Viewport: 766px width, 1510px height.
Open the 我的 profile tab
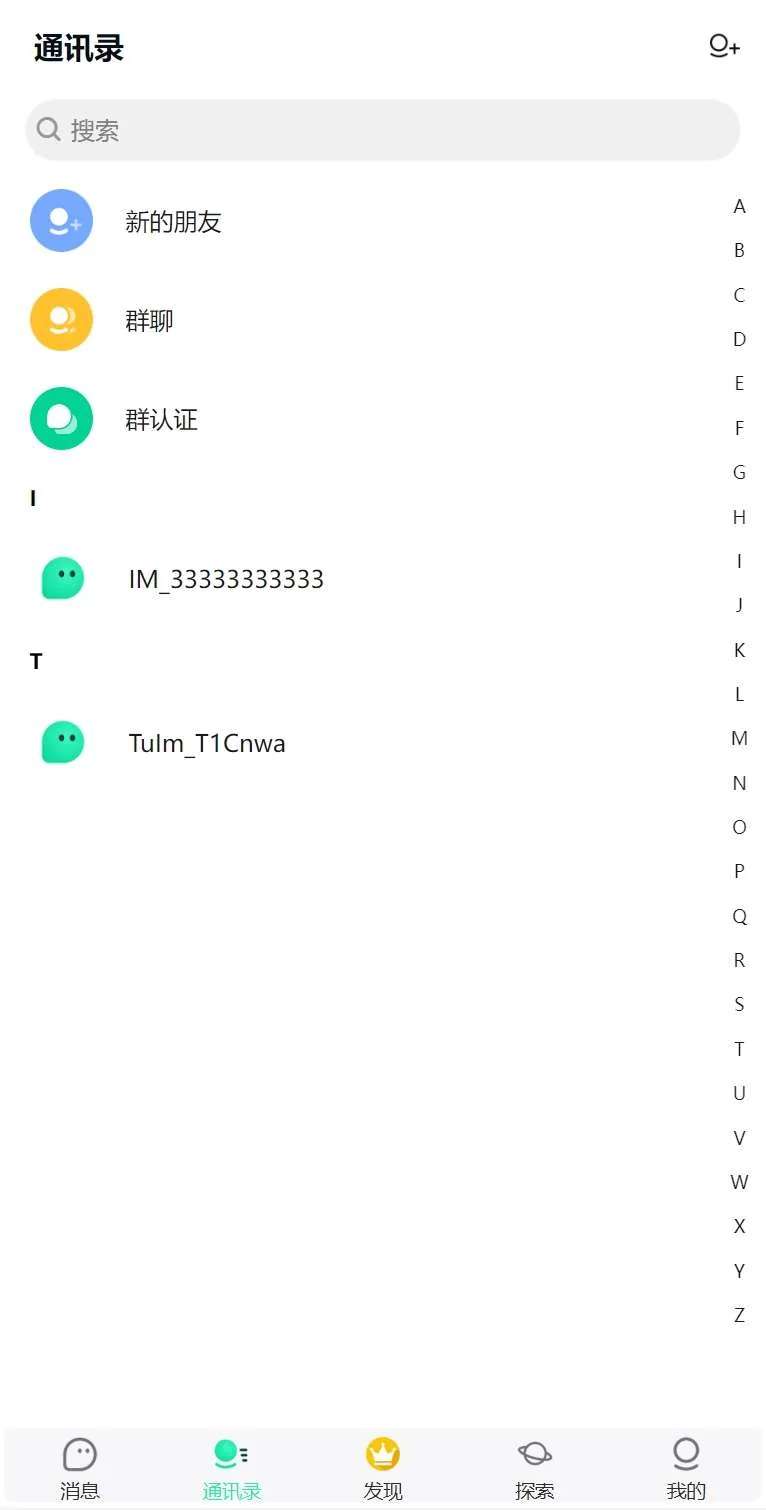coord(686,1468)
